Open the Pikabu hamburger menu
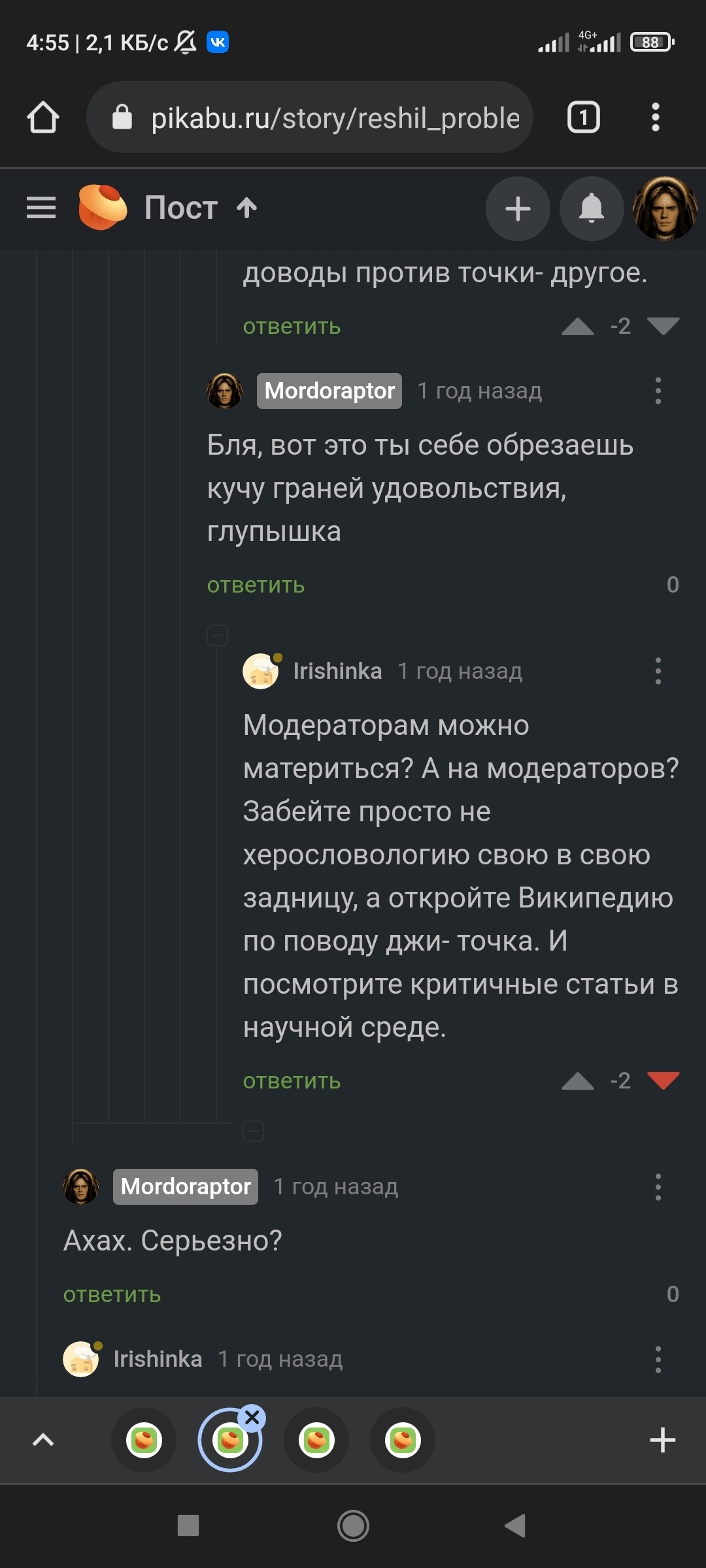 pyautogui.click(x=41, y=208)
